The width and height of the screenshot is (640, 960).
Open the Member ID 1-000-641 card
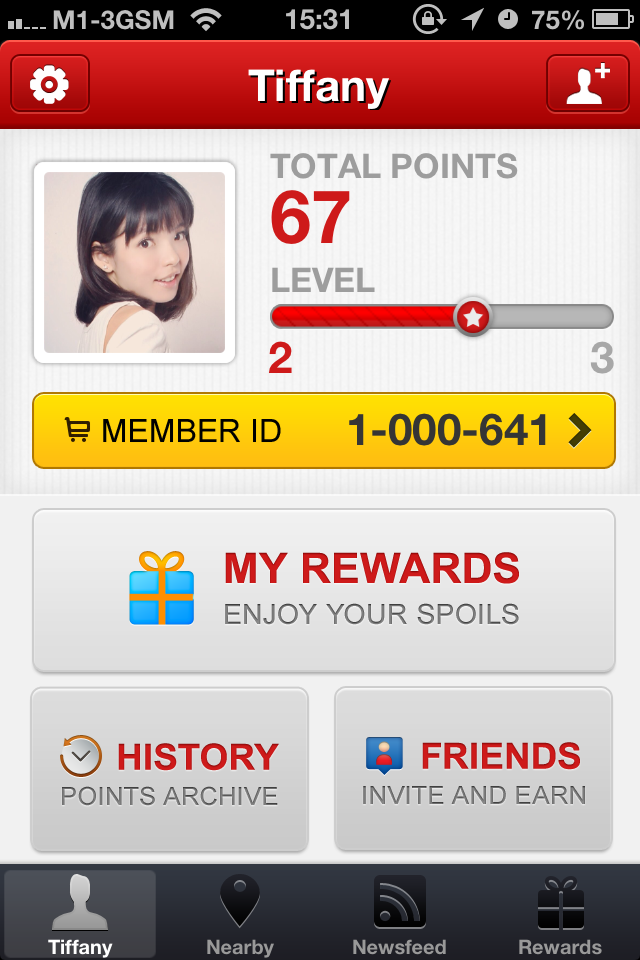pos(323,431)
